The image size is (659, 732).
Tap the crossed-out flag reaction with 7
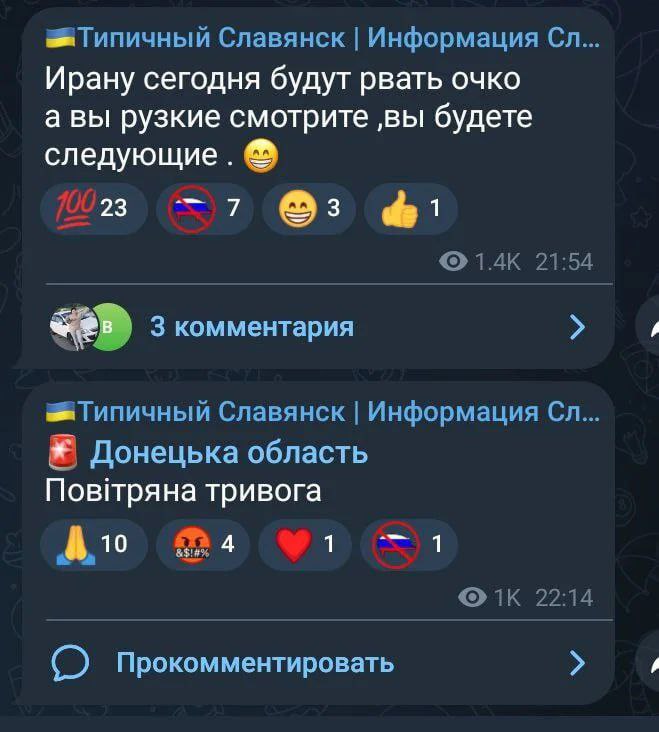[204, 209]
